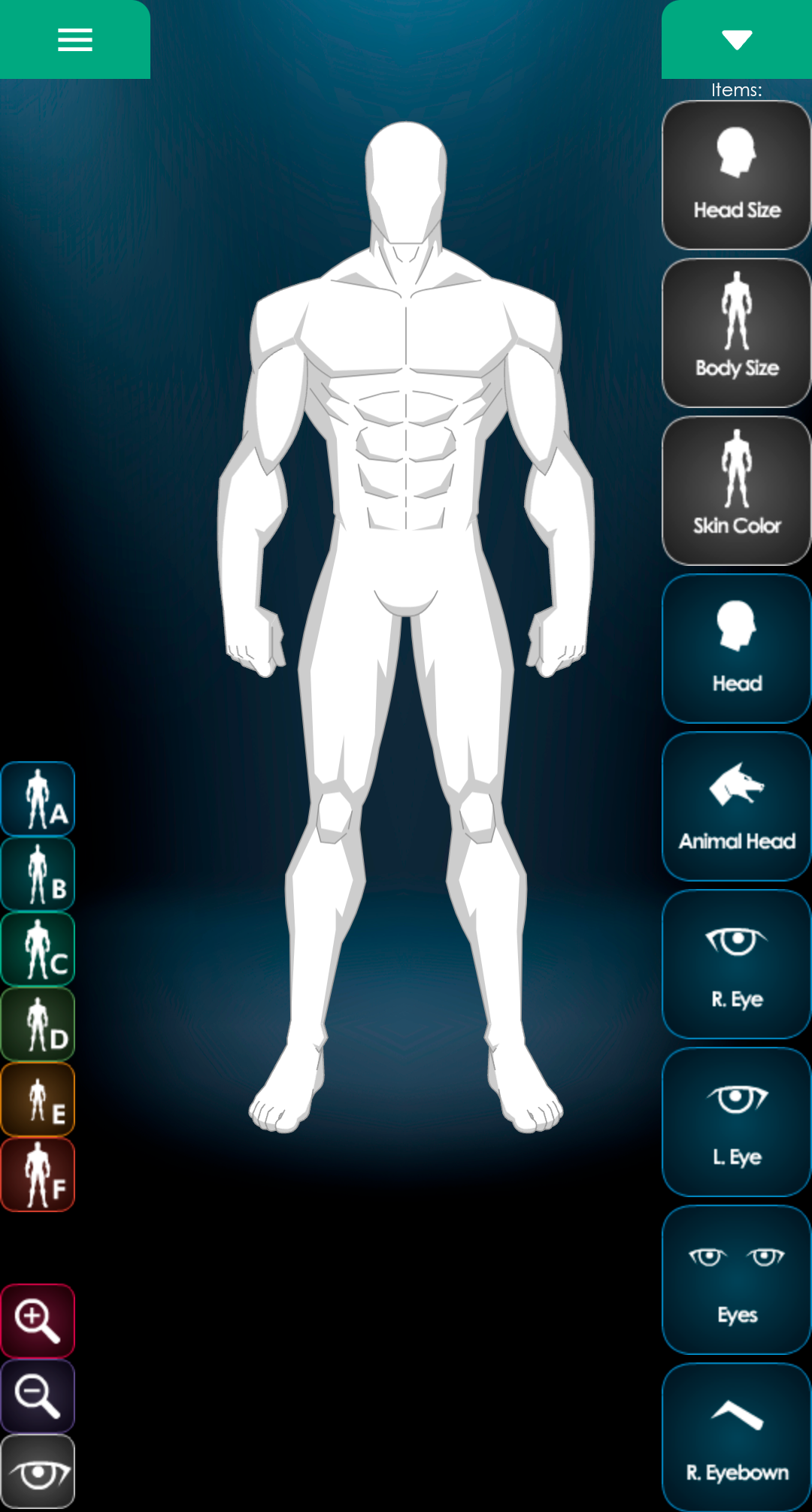This screenshot has width=812, height=1512.
Task: Select the Body Size item
Action: coord(737,333)
